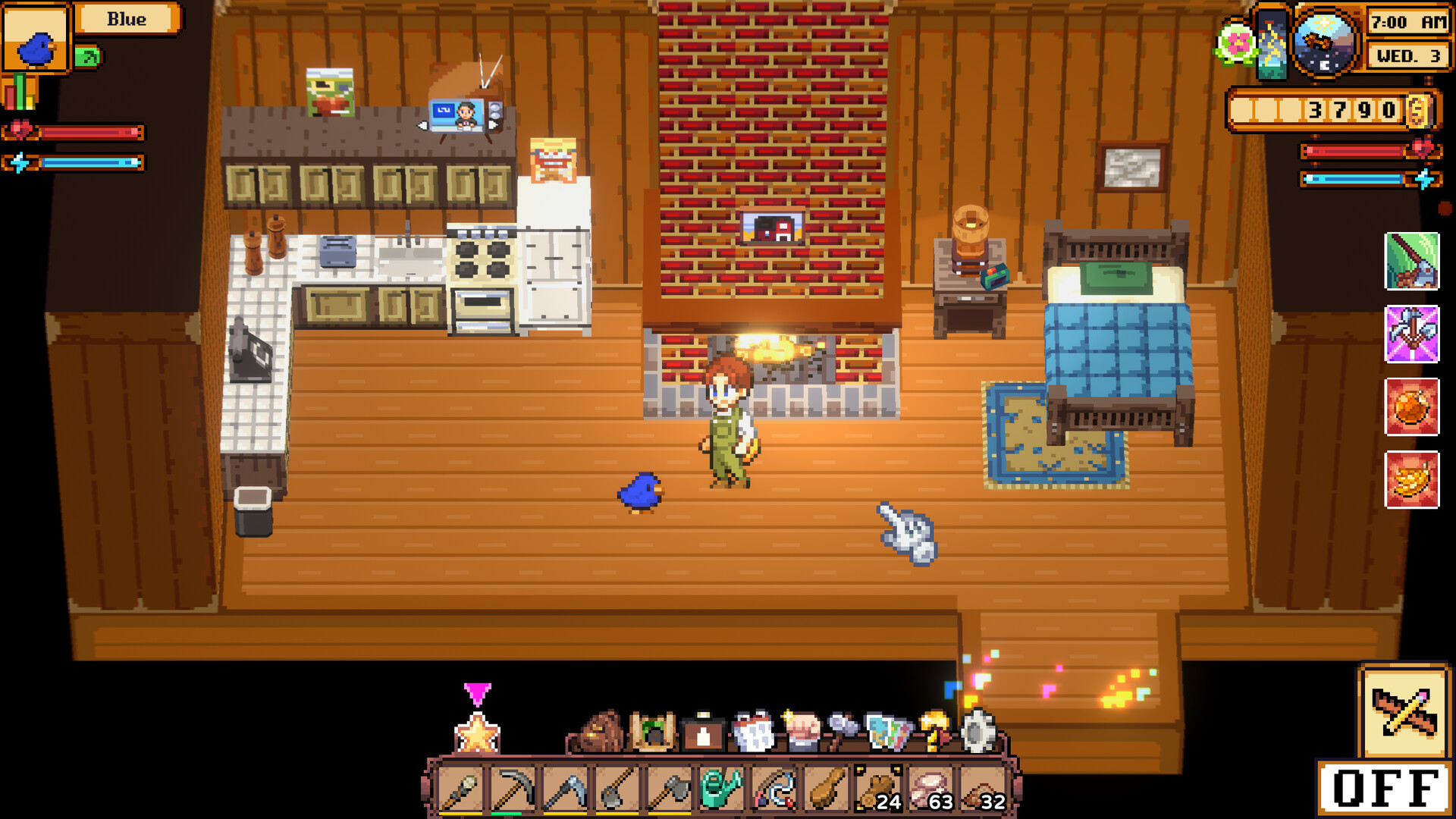Screen dimensions: 1456x819
Task: Open the world map icon
Action: coord(887,733)
